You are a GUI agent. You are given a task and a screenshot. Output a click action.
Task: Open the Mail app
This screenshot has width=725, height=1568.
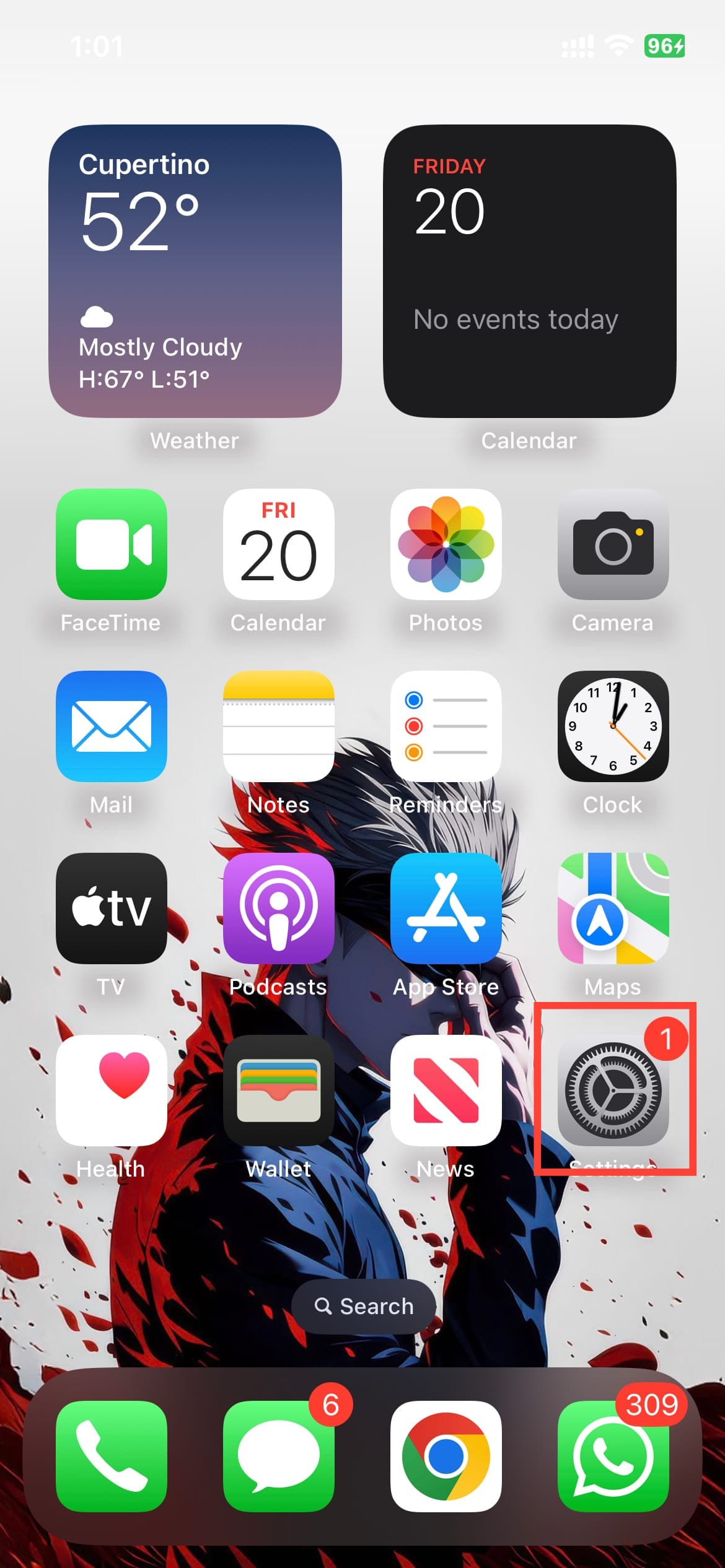point(112,726)
